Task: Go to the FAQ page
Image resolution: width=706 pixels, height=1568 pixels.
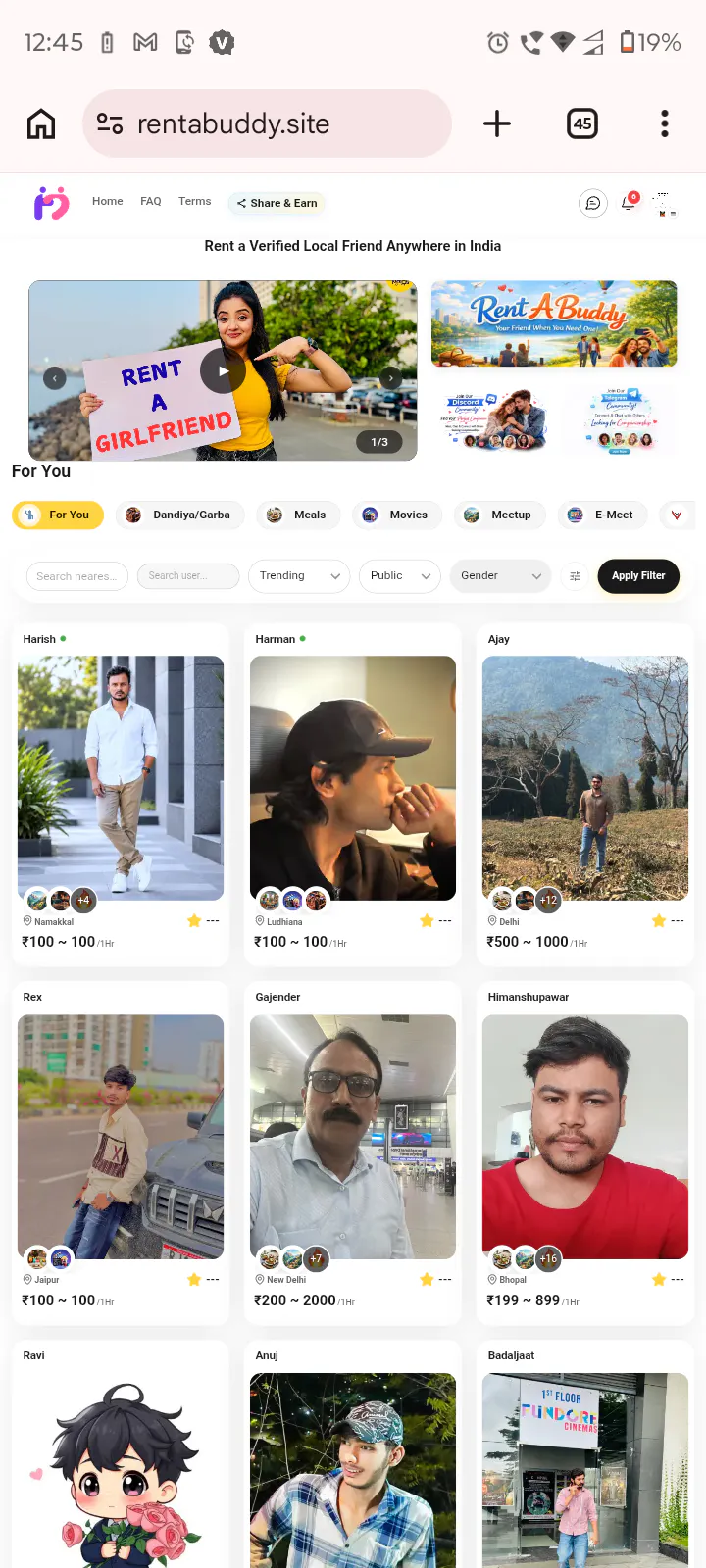Action: 151,201
